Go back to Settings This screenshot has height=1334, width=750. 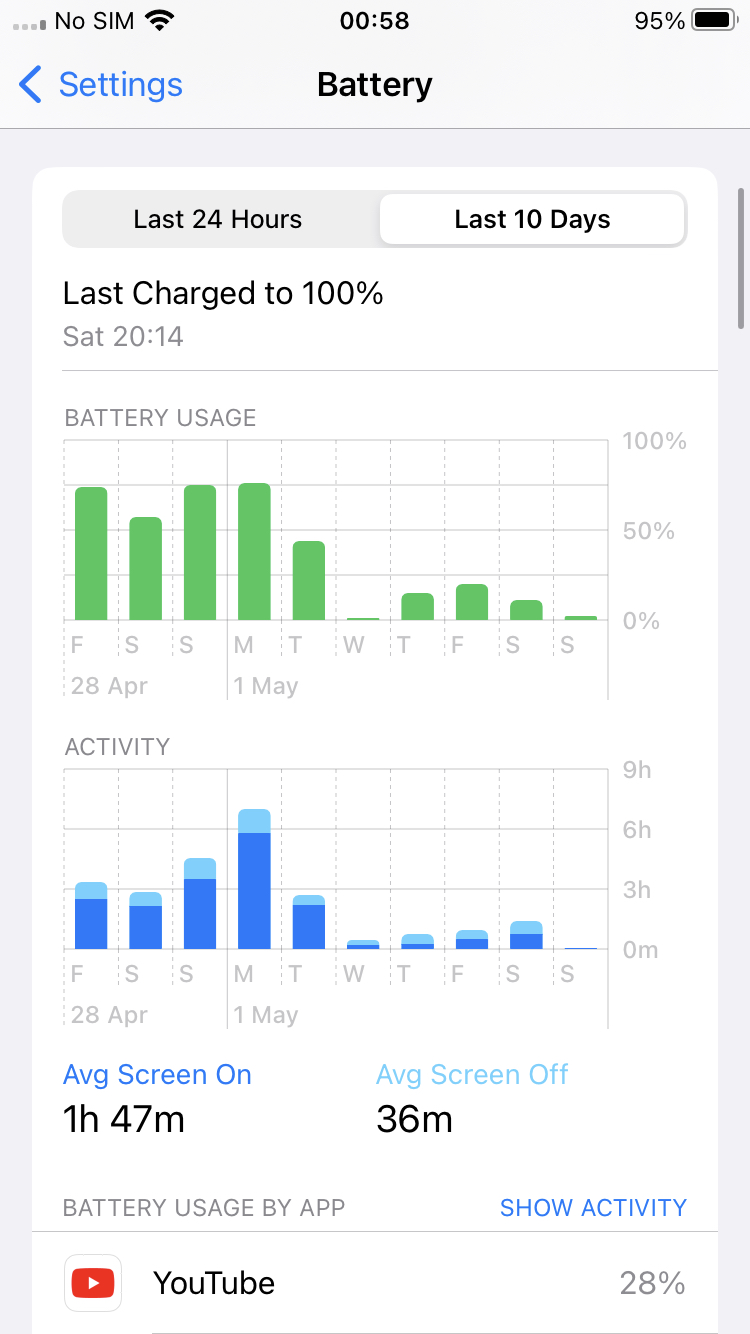tap(100, 85)
